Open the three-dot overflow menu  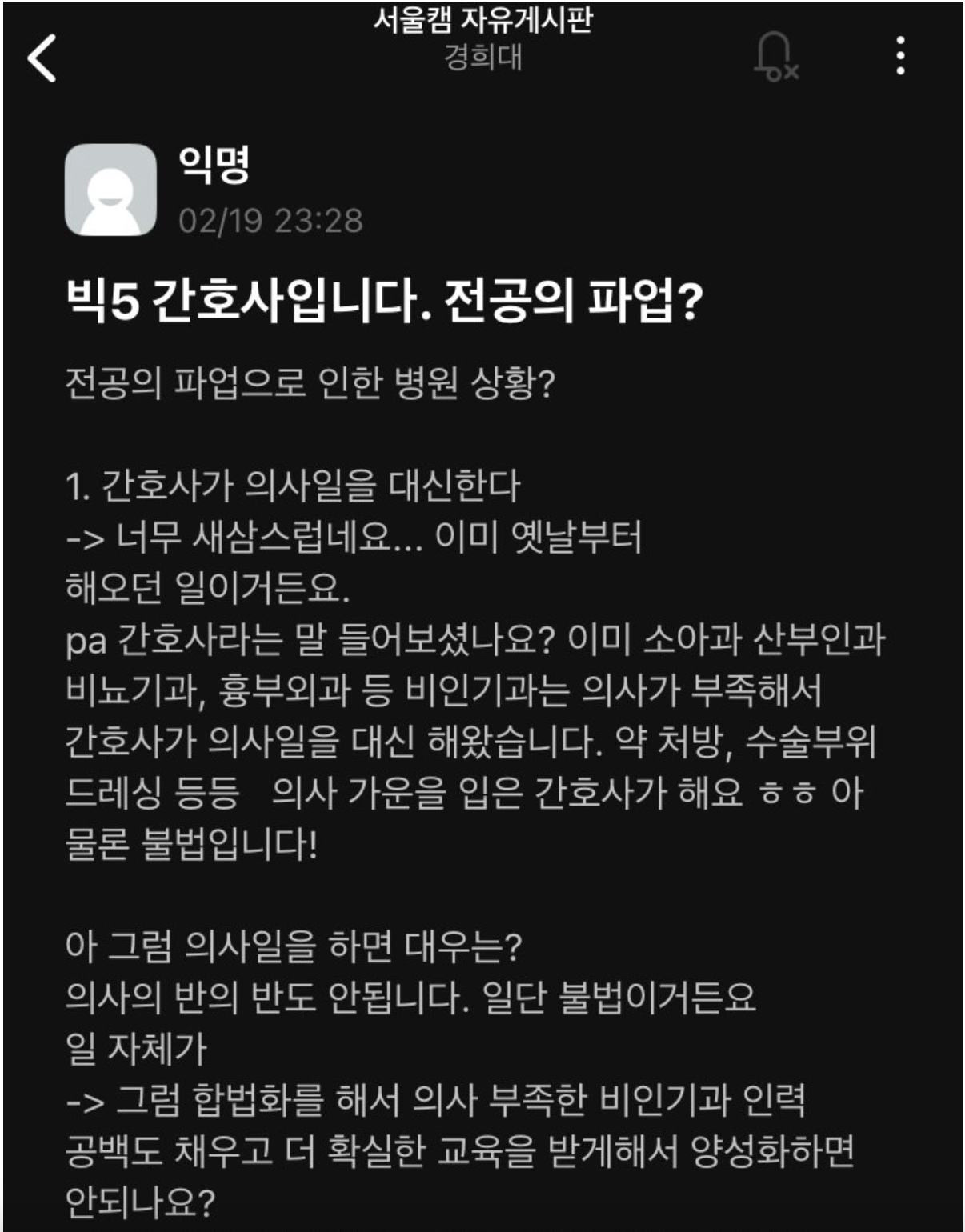click(x=900, y=57)
